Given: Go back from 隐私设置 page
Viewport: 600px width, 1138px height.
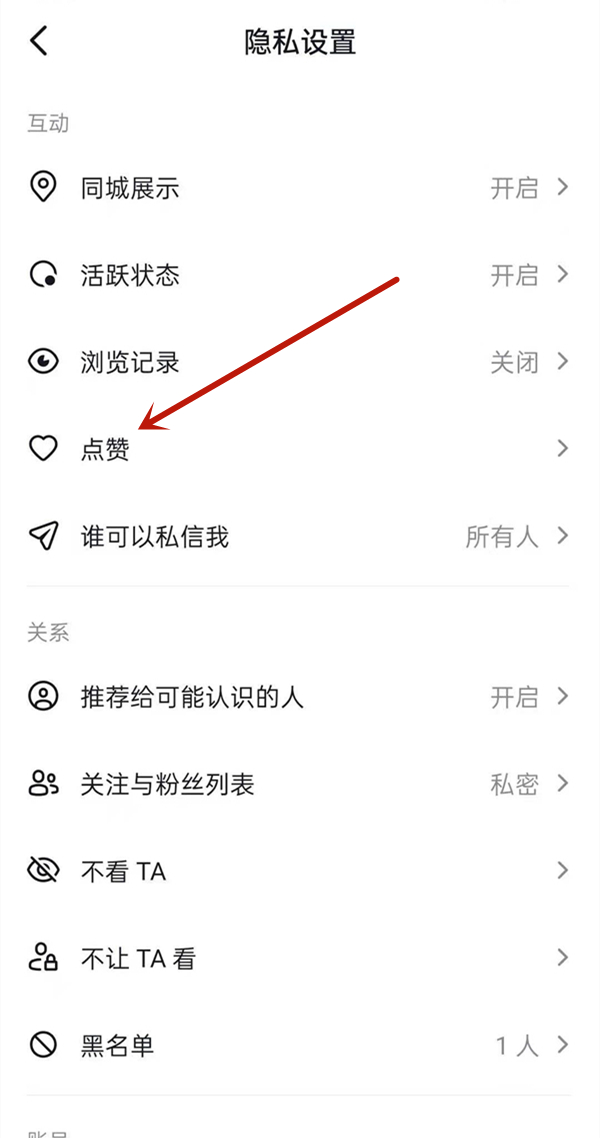Looking at the screenshot, I should tap(39, 42).
